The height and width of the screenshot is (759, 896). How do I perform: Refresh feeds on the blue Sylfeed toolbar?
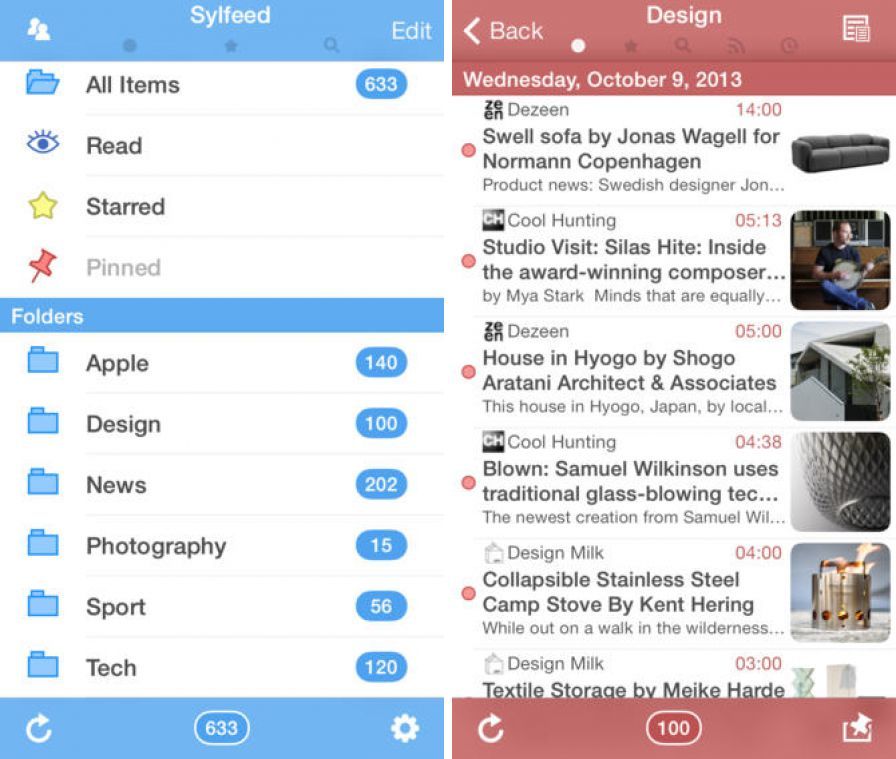click(38, 729)
